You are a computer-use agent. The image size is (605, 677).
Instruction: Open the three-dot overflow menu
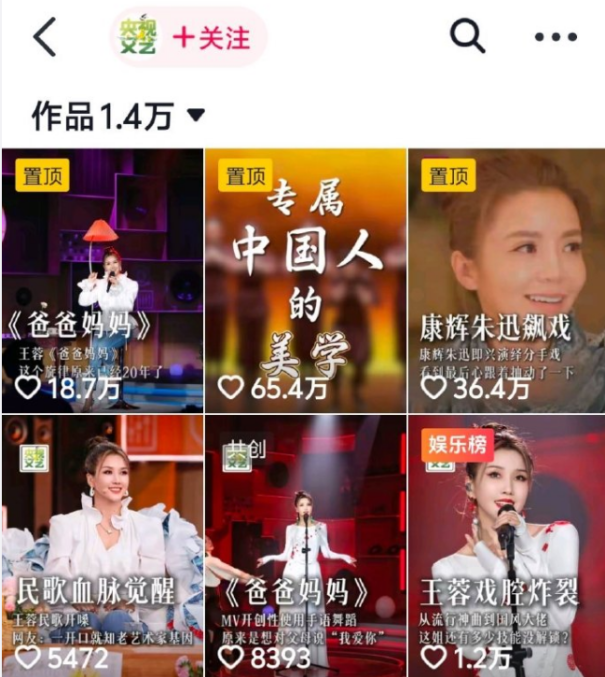556,38
